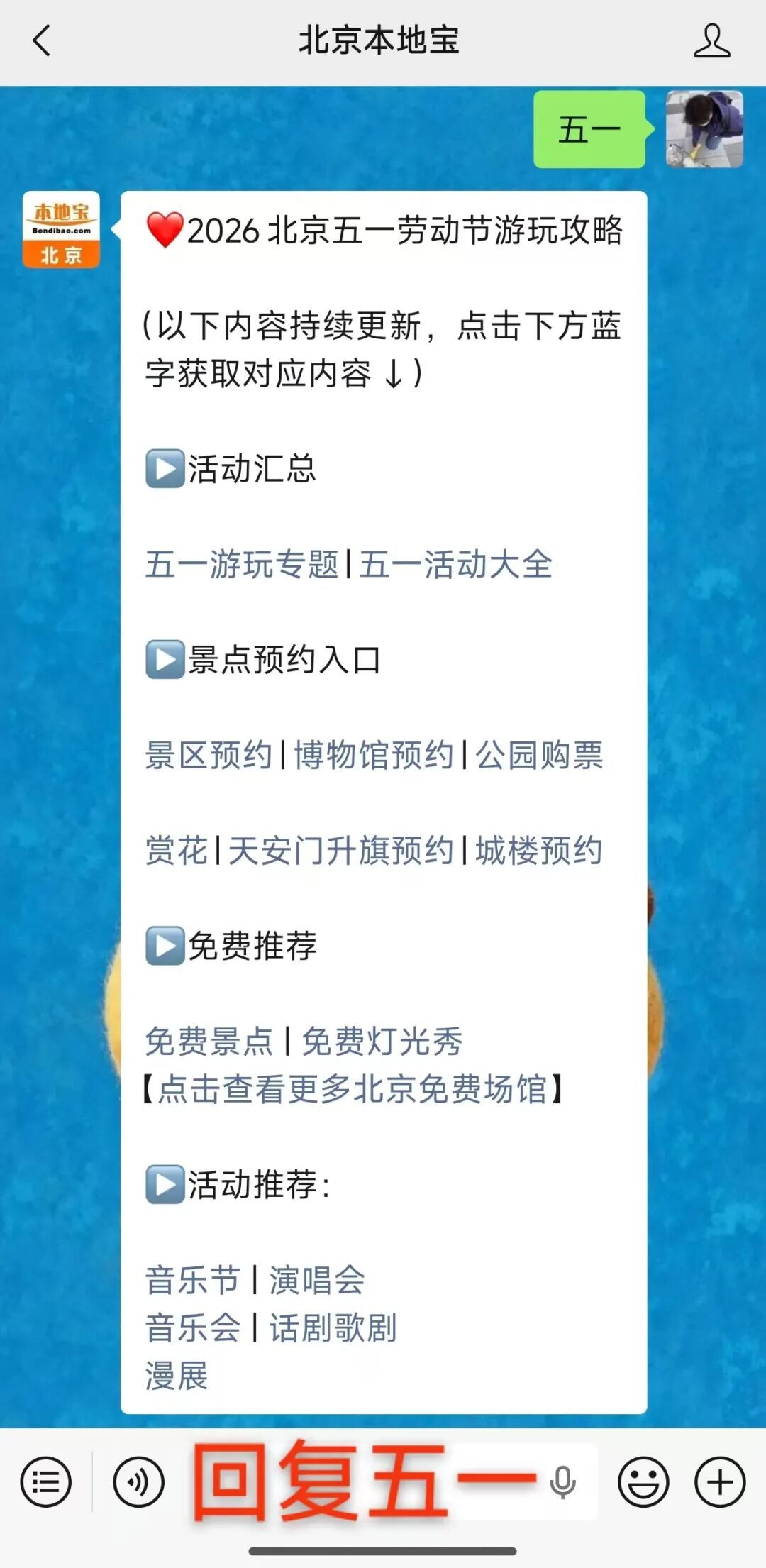The width and height of the screenshot is (766, 1568).
Task: Open the account profile icon
Action: point(711,40)
